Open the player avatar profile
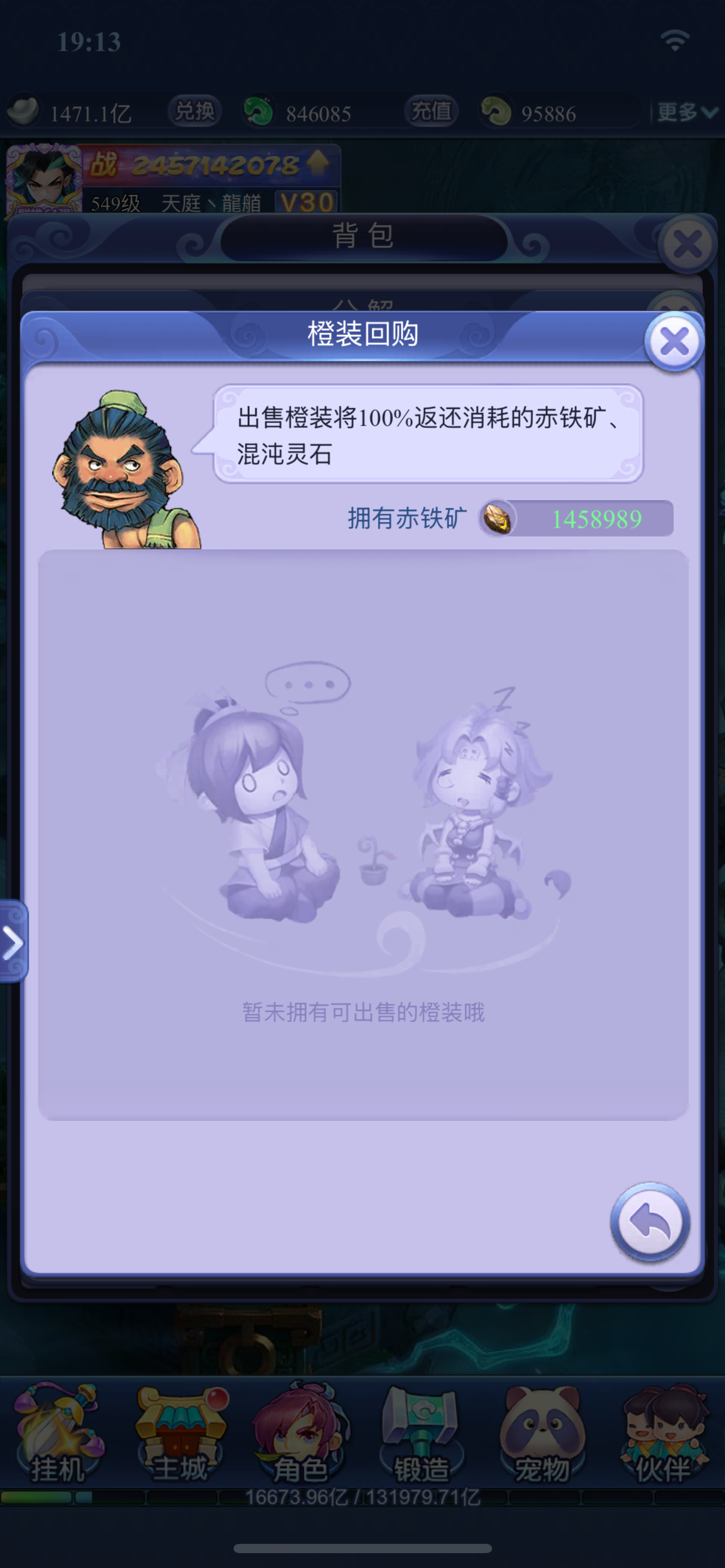725x1568 pixels. pyautogui.click(x=43, y=179)
